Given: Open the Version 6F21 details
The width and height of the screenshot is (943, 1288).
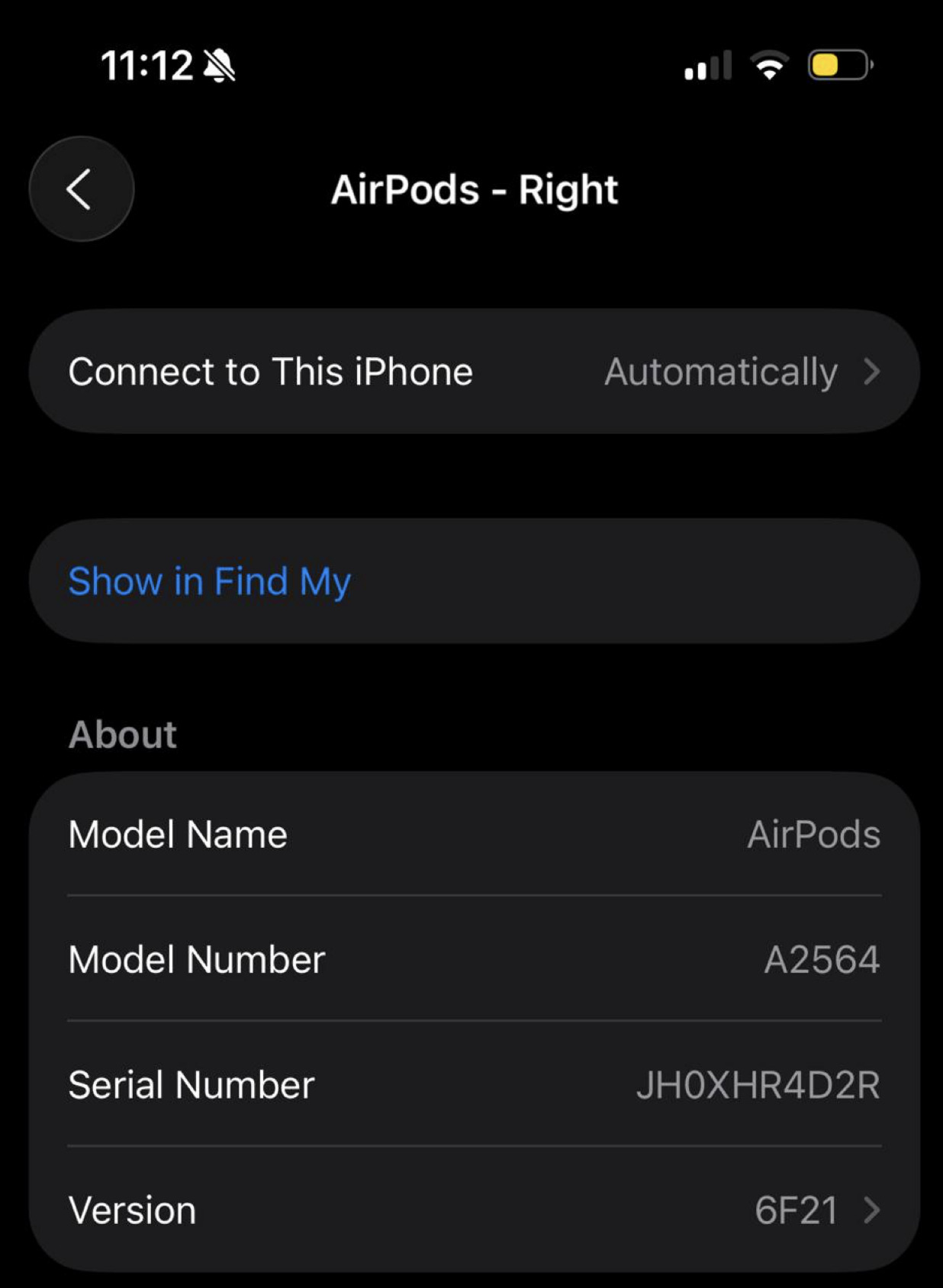Looking at the screenshot, I should 473,1210.
